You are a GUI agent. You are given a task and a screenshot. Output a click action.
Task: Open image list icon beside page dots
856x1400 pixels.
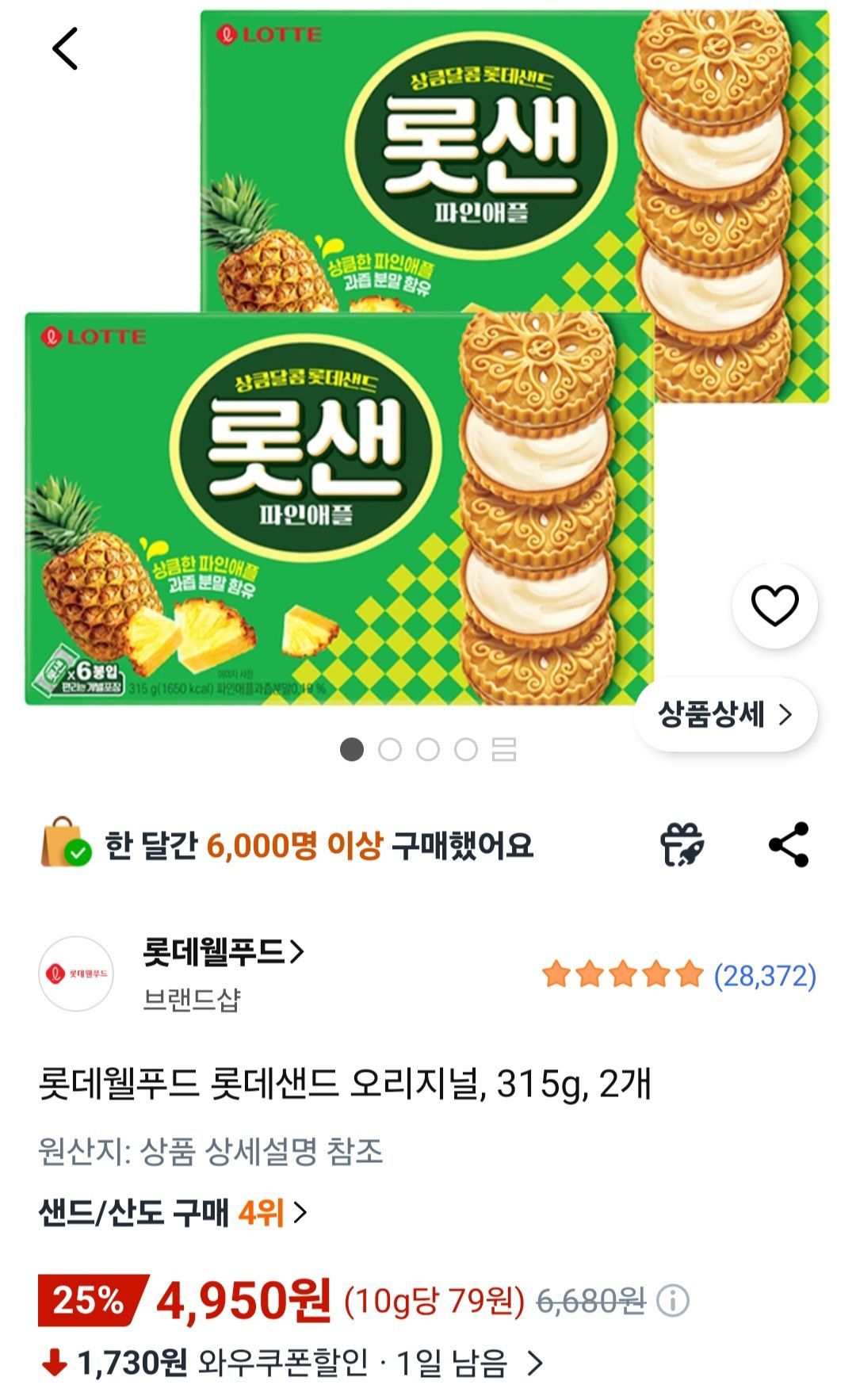(504, 749)
